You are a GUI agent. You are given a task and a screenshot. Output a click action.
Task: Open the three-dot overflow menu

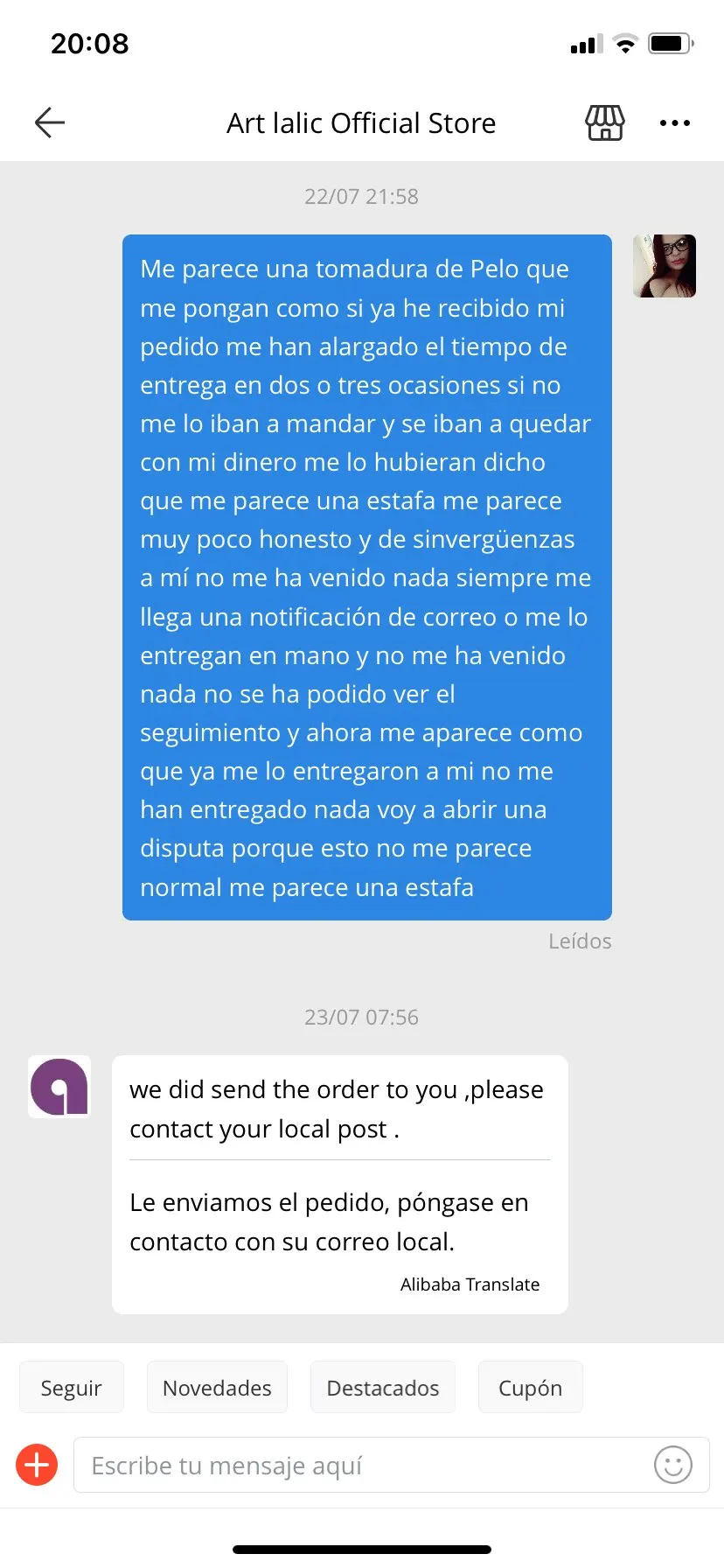point(674,123)
